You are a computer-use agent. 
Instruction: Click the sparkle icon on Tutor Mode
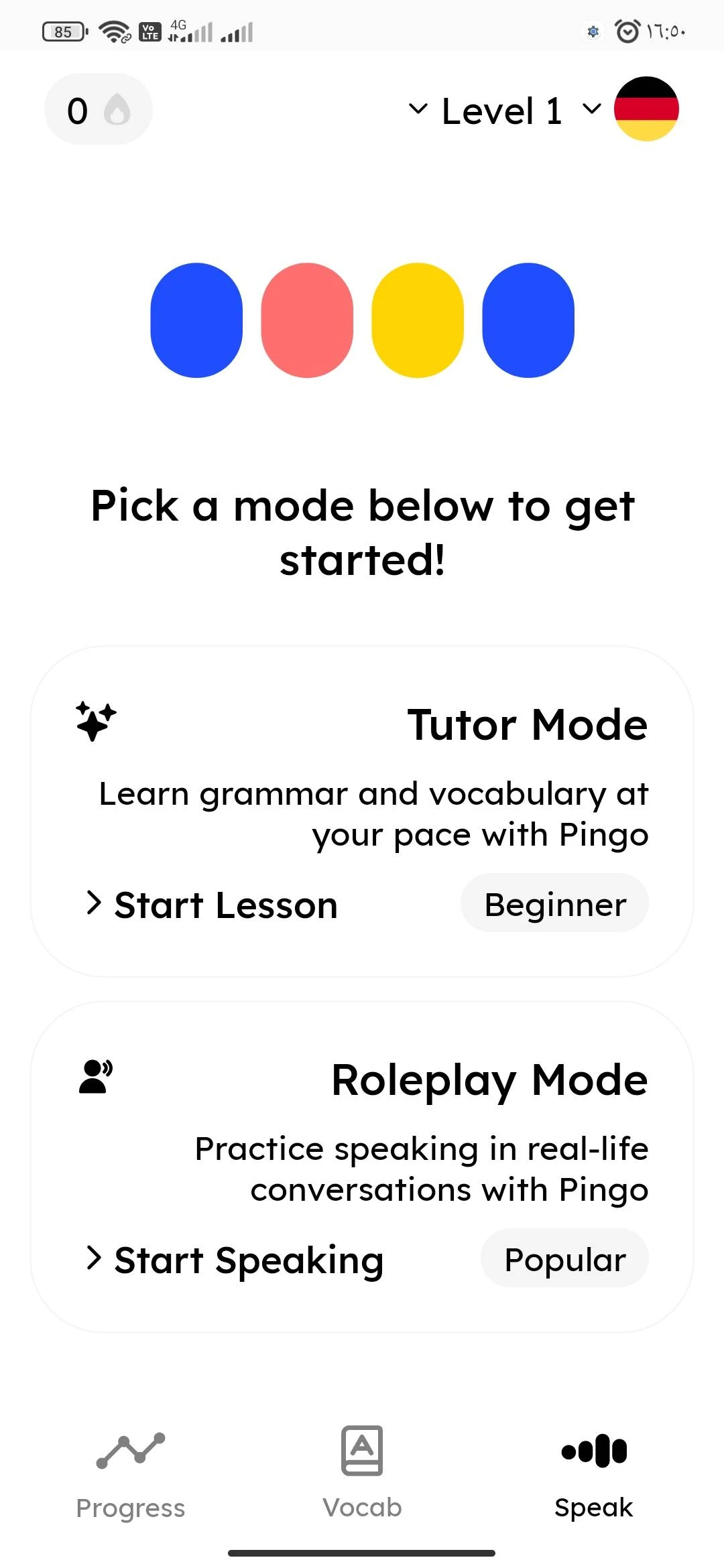(94, 722)
